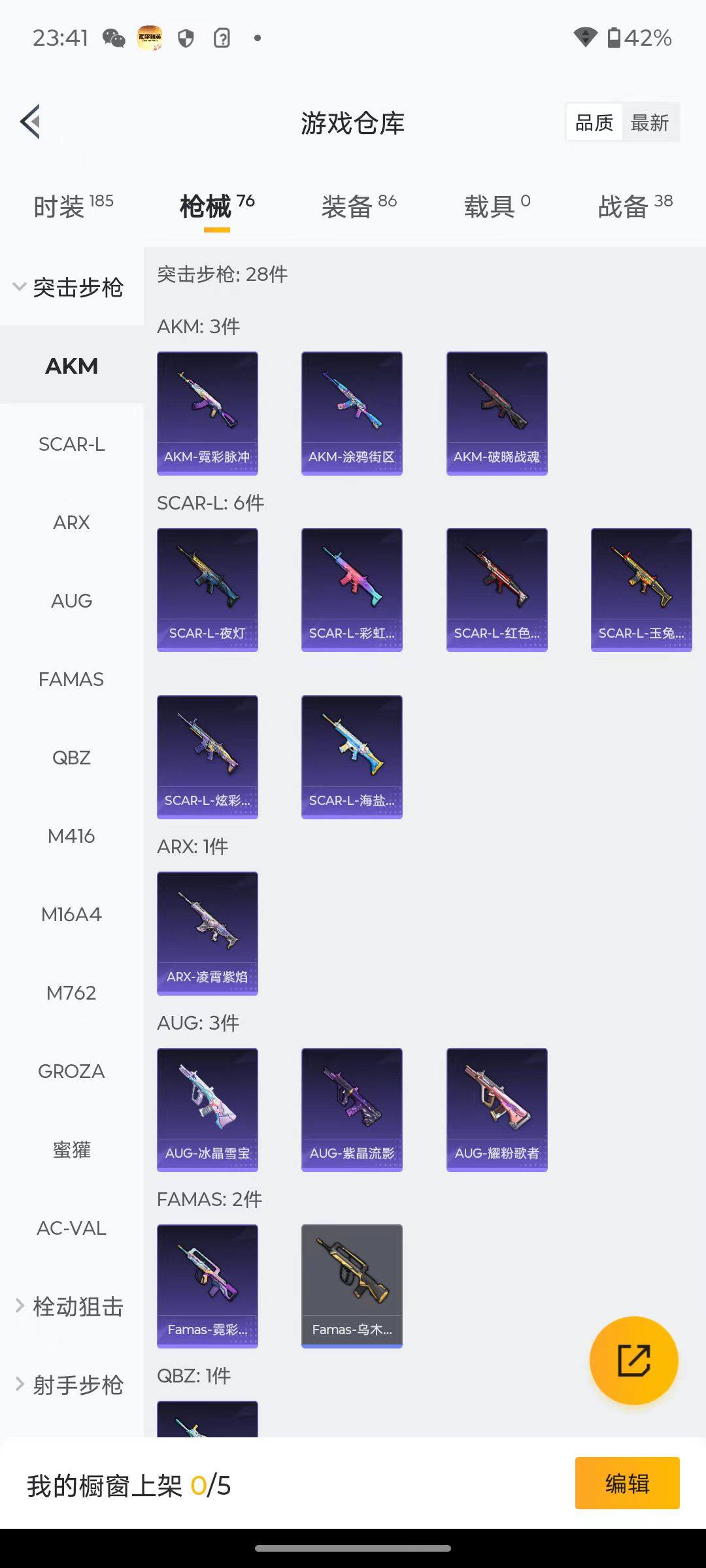Switch to the 时装 tab
706x1568 pixels.
click(73, 206)
